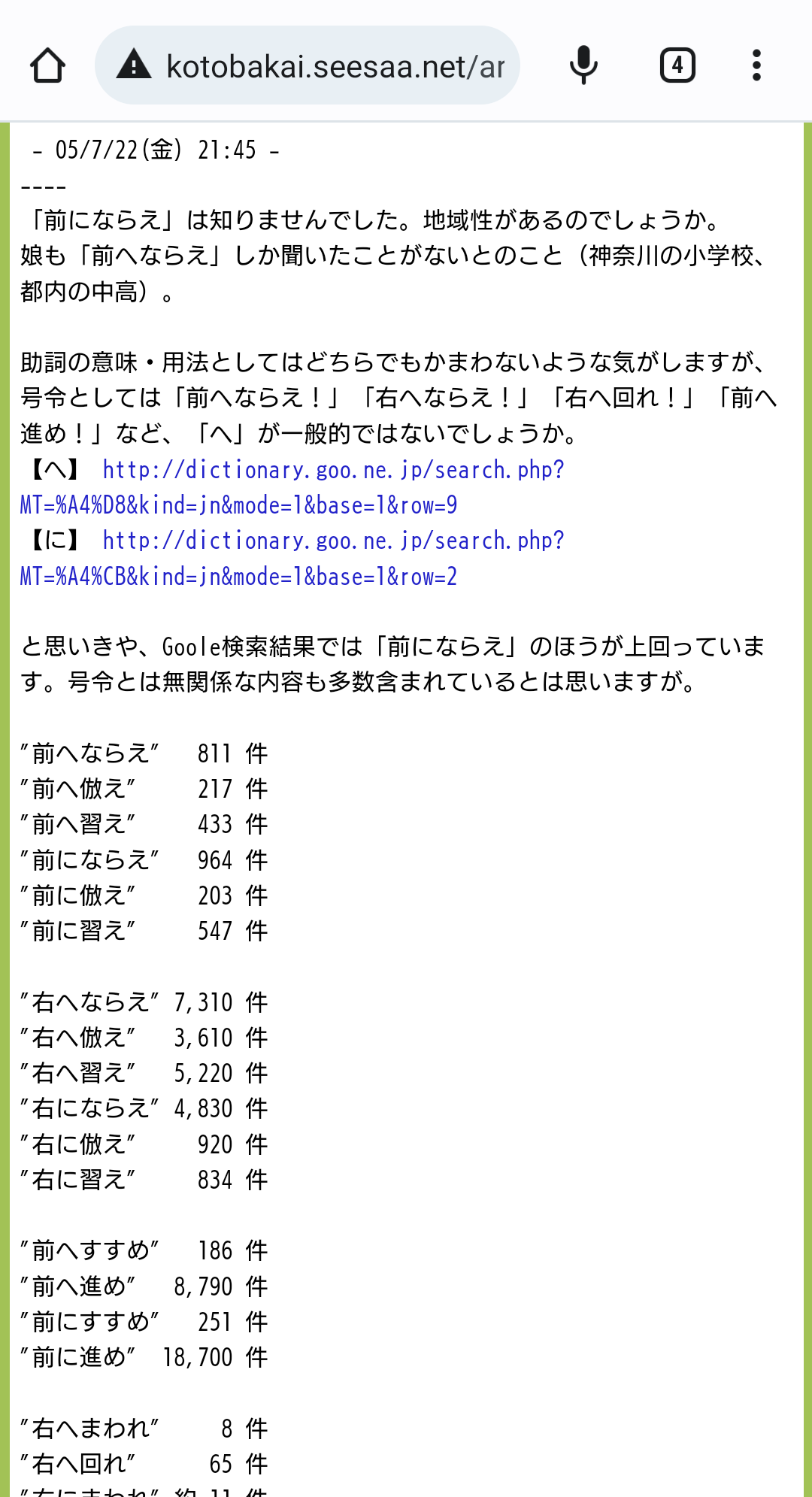The width and height of the screenshot is (812, 1497).
Task: Start voice search with the microphone
Action: pos(583,65)
